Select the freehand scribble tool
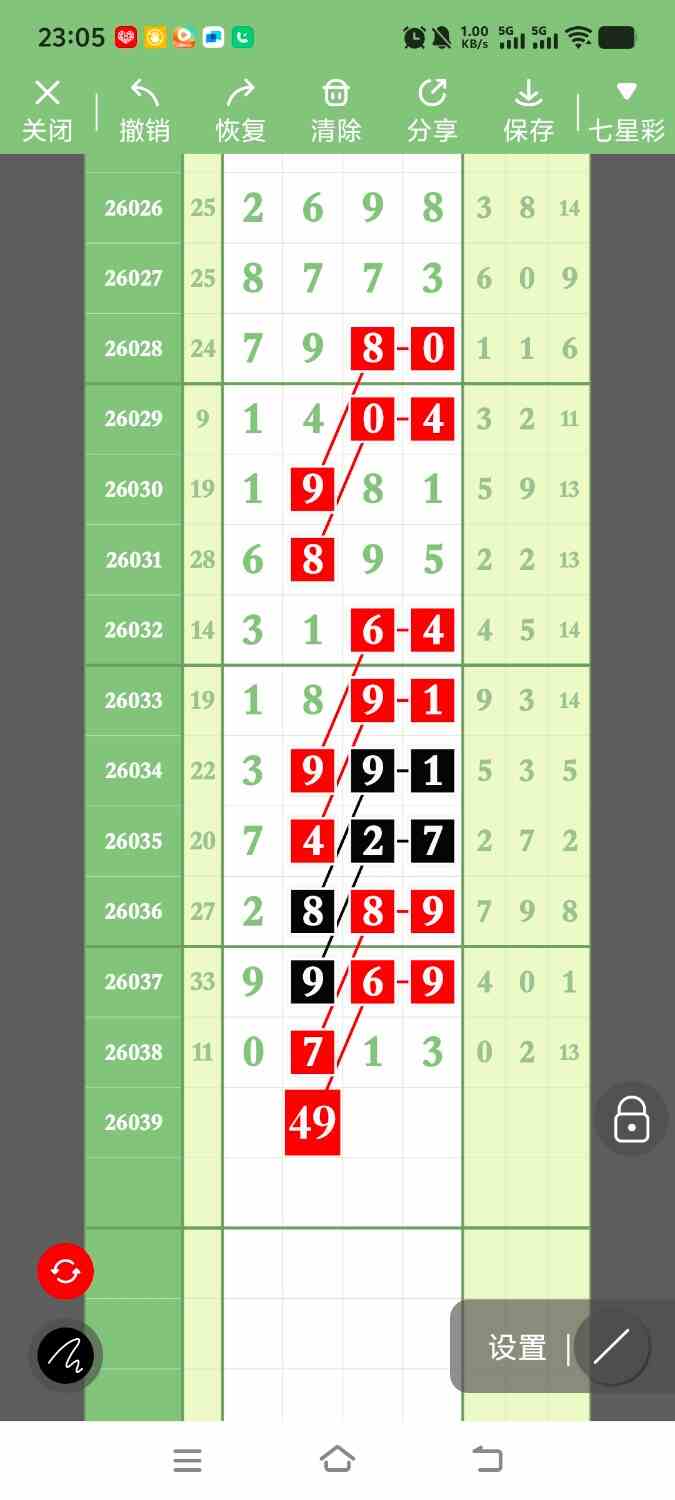Image resolution: width=675 pixels, height=1500 pixels. [66, 1355]
